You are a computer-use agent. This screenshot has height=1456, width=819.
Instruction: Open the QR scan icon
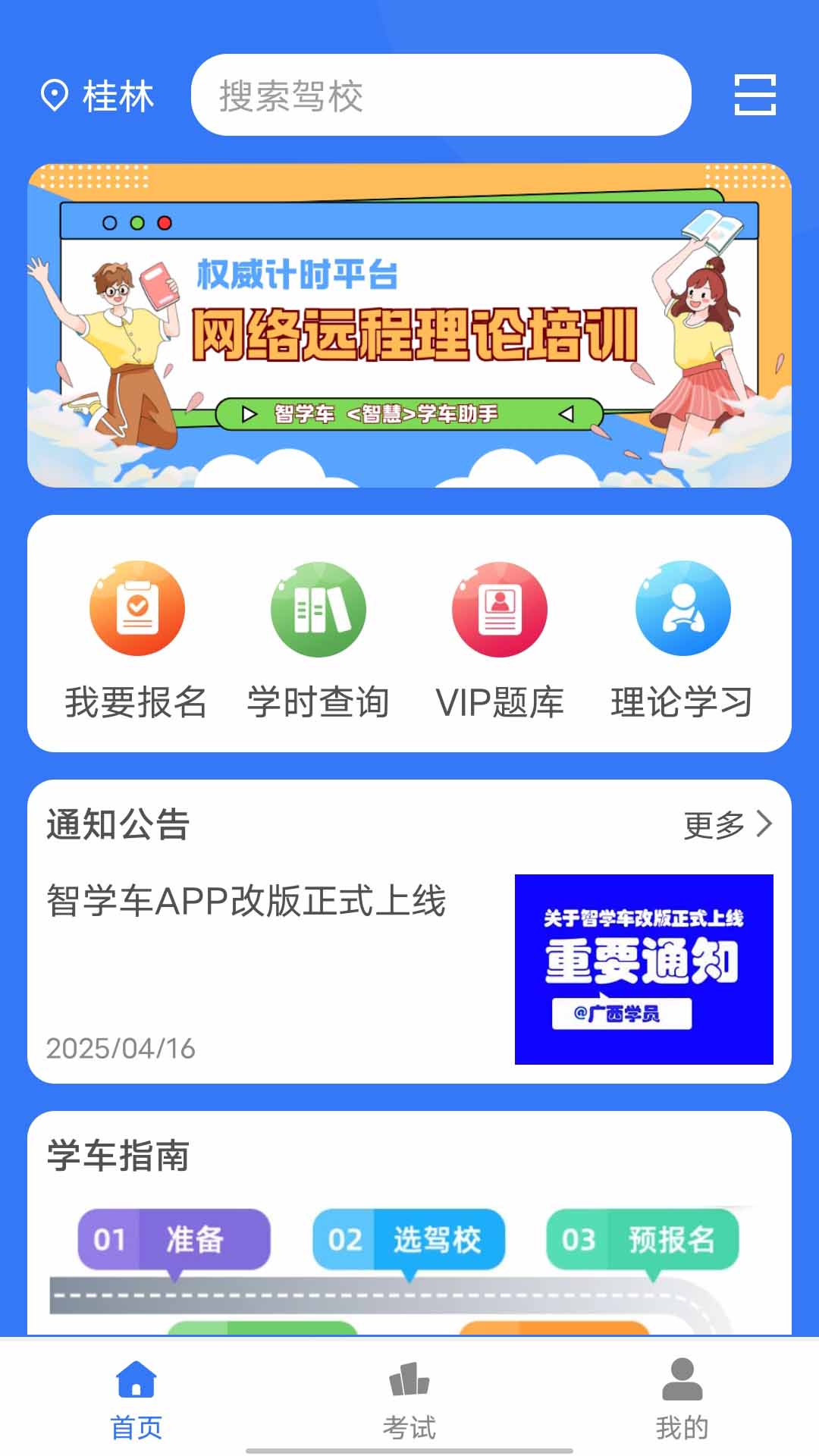click(x=755, y=96)
